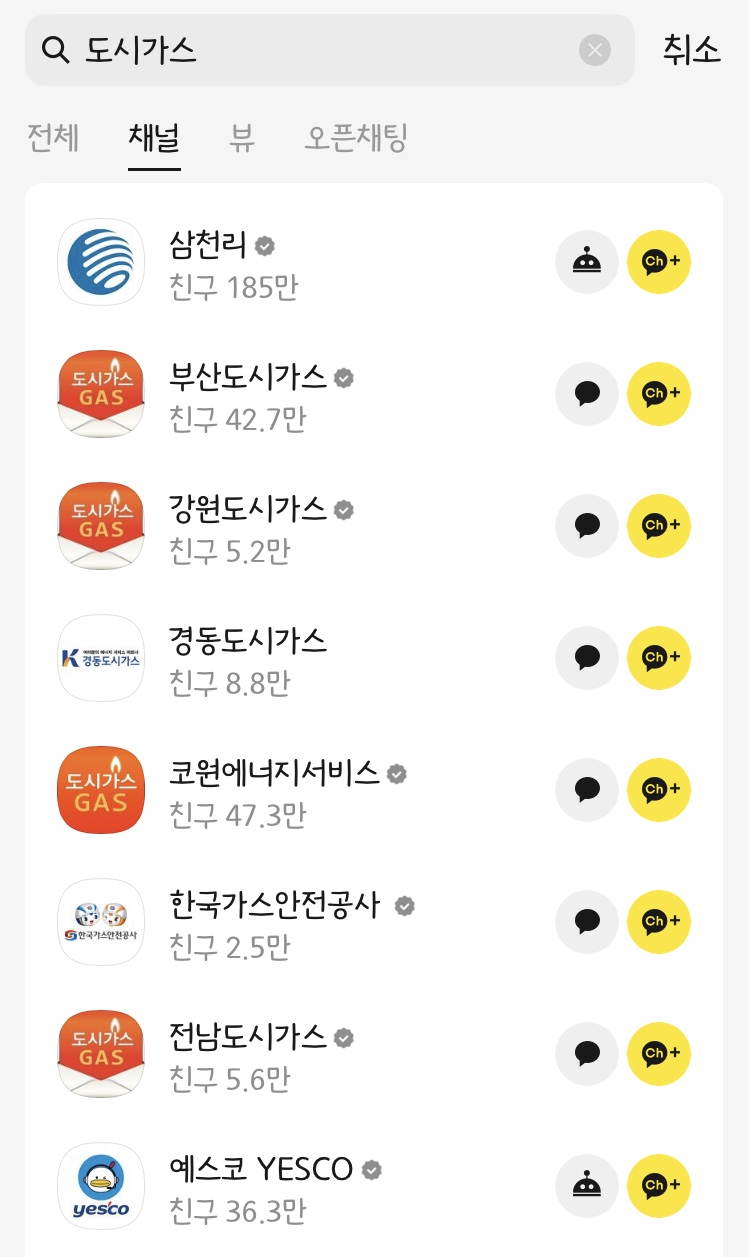Add the 강원도시가스 channel as a friend
This screenshot has height=1257, width=749.
tap(659, 526)
